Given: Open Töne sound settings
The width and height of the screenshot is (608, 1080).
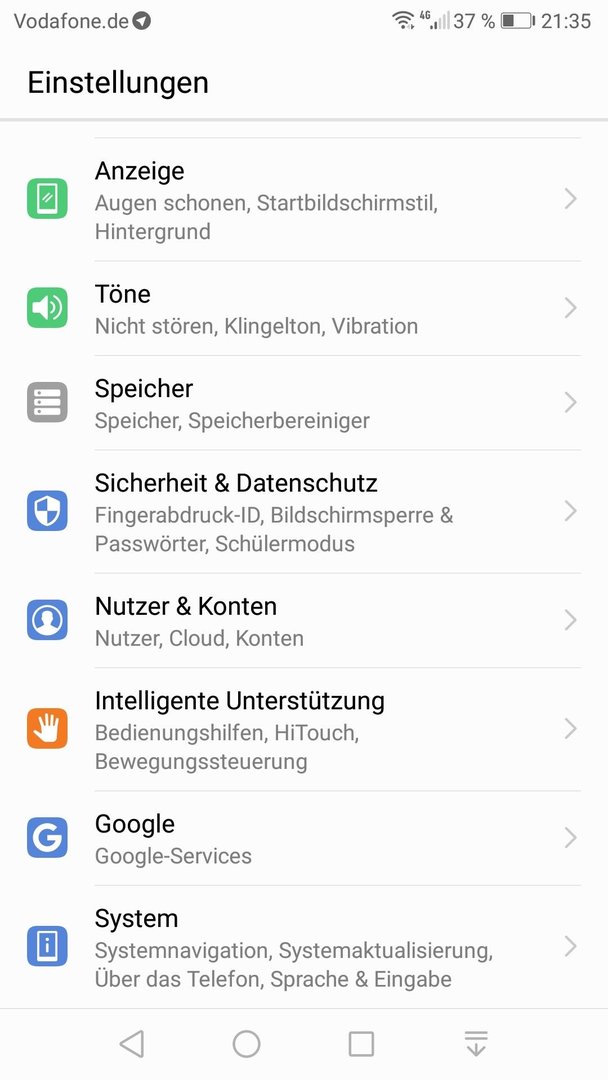Looking at the screenshot, I should (x=304, y=309).
